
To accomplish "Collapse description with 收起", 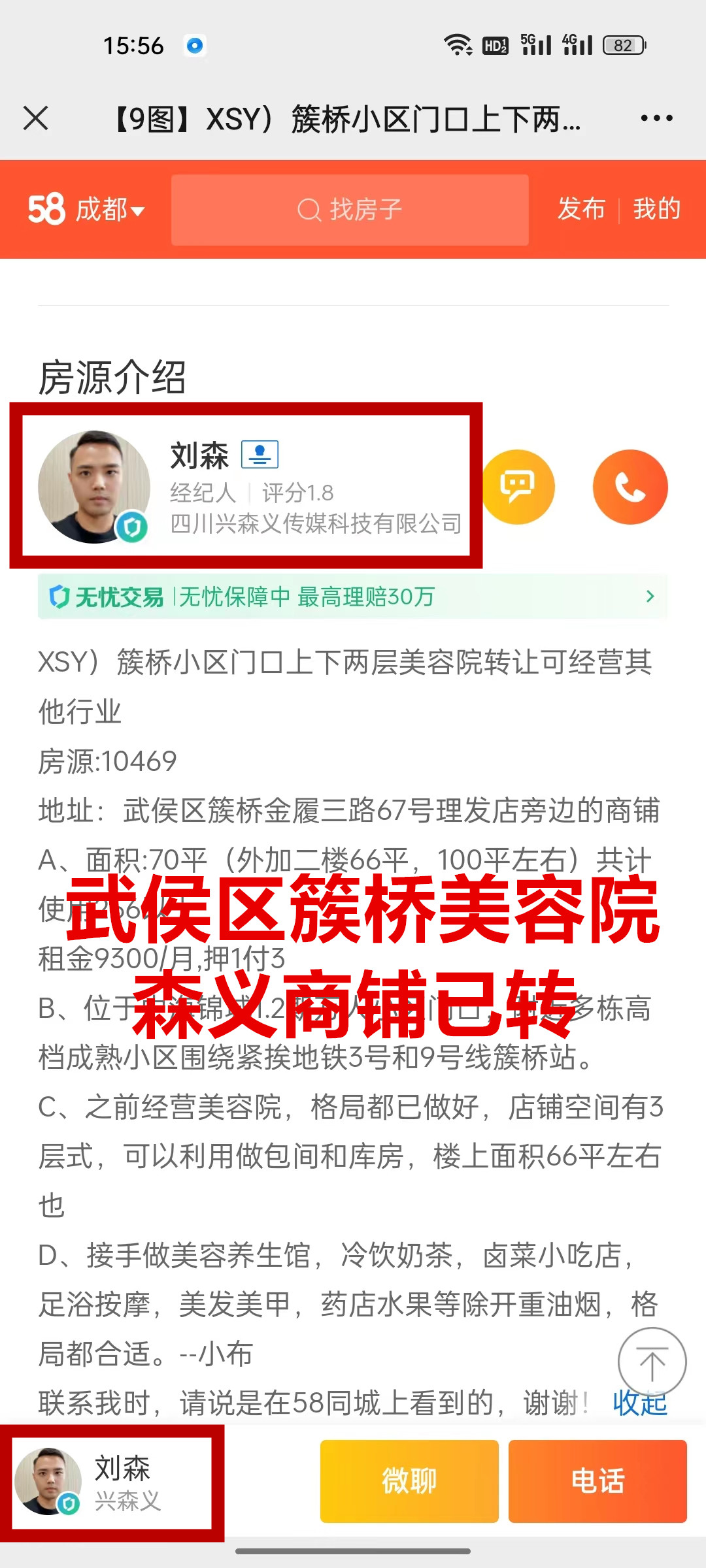I will click(640, 1403).
